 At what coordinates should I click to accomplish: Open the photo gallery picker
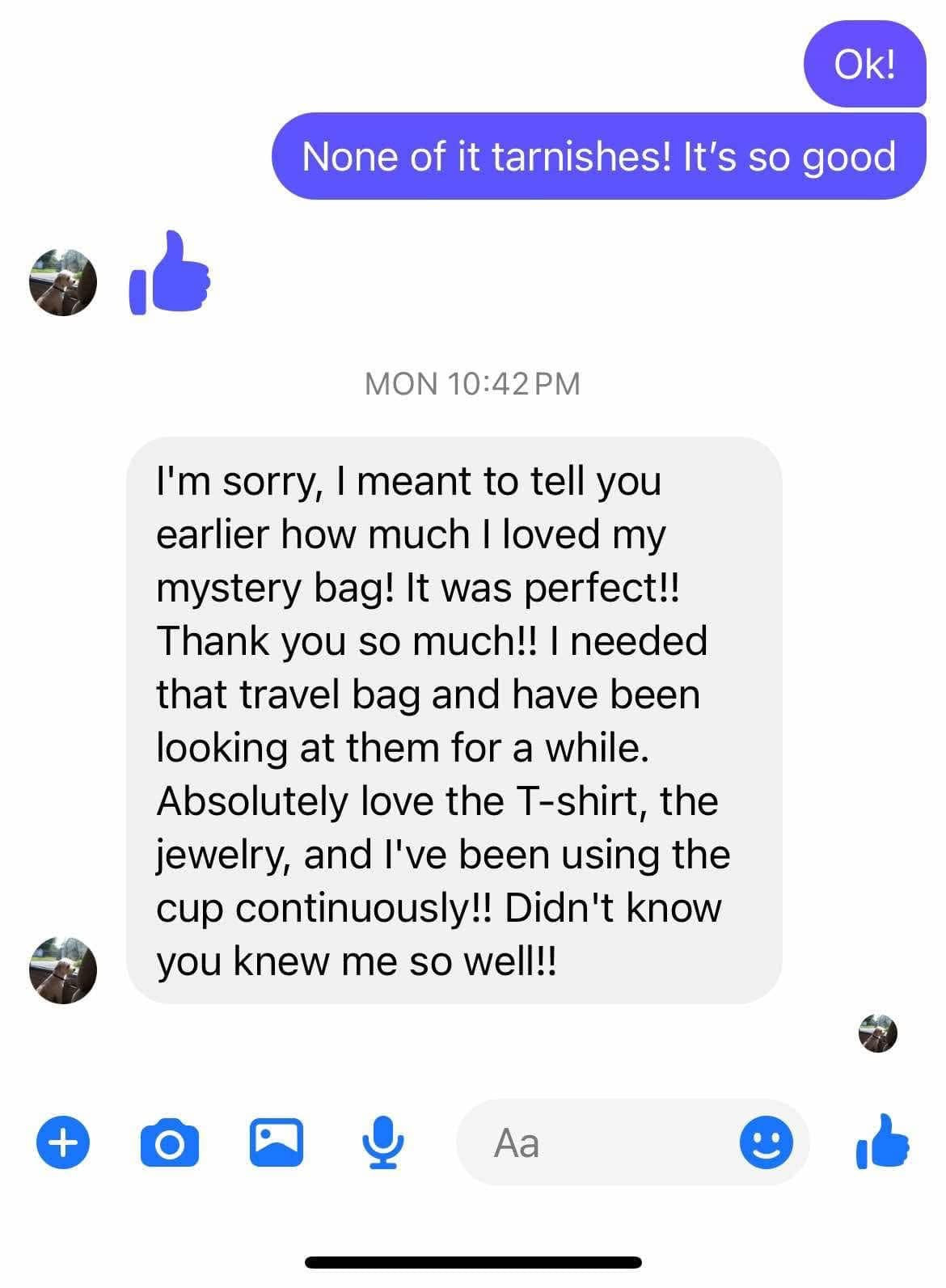[276, 1142]
